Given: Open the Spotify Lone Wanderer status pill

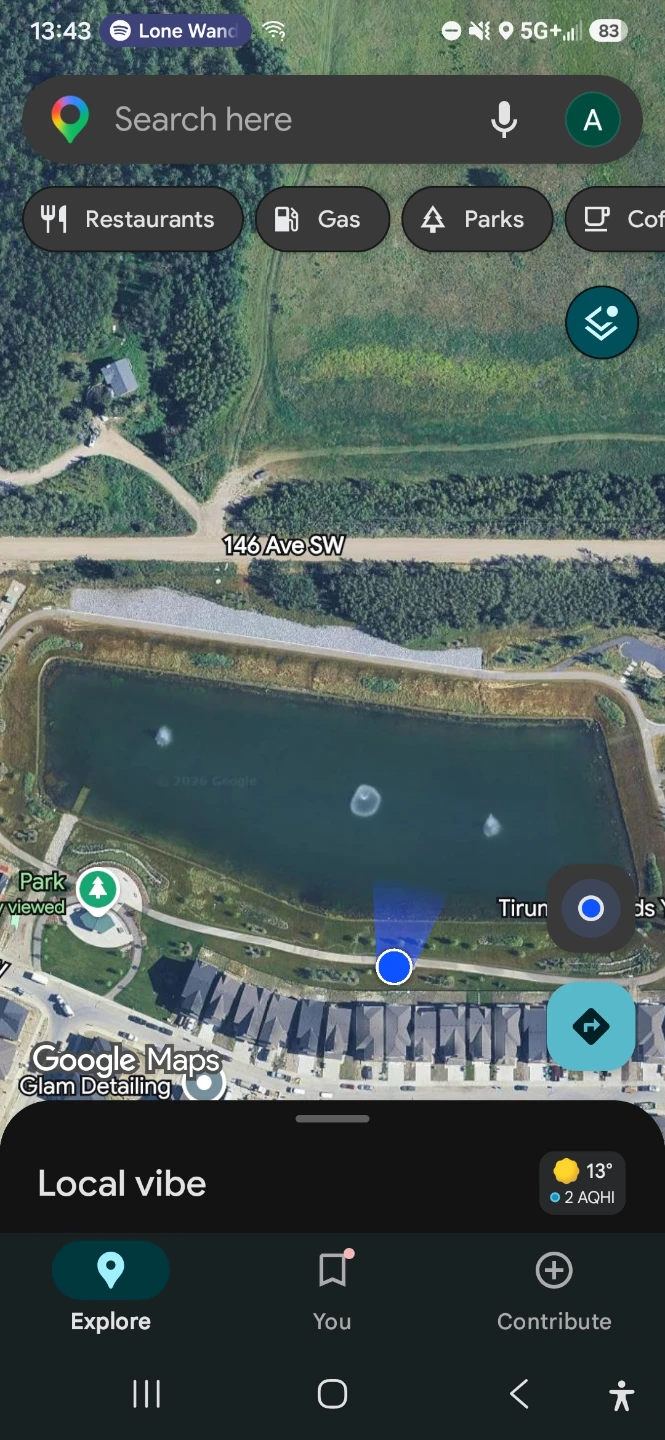Looking at the screenshot, I should [176, 31].
